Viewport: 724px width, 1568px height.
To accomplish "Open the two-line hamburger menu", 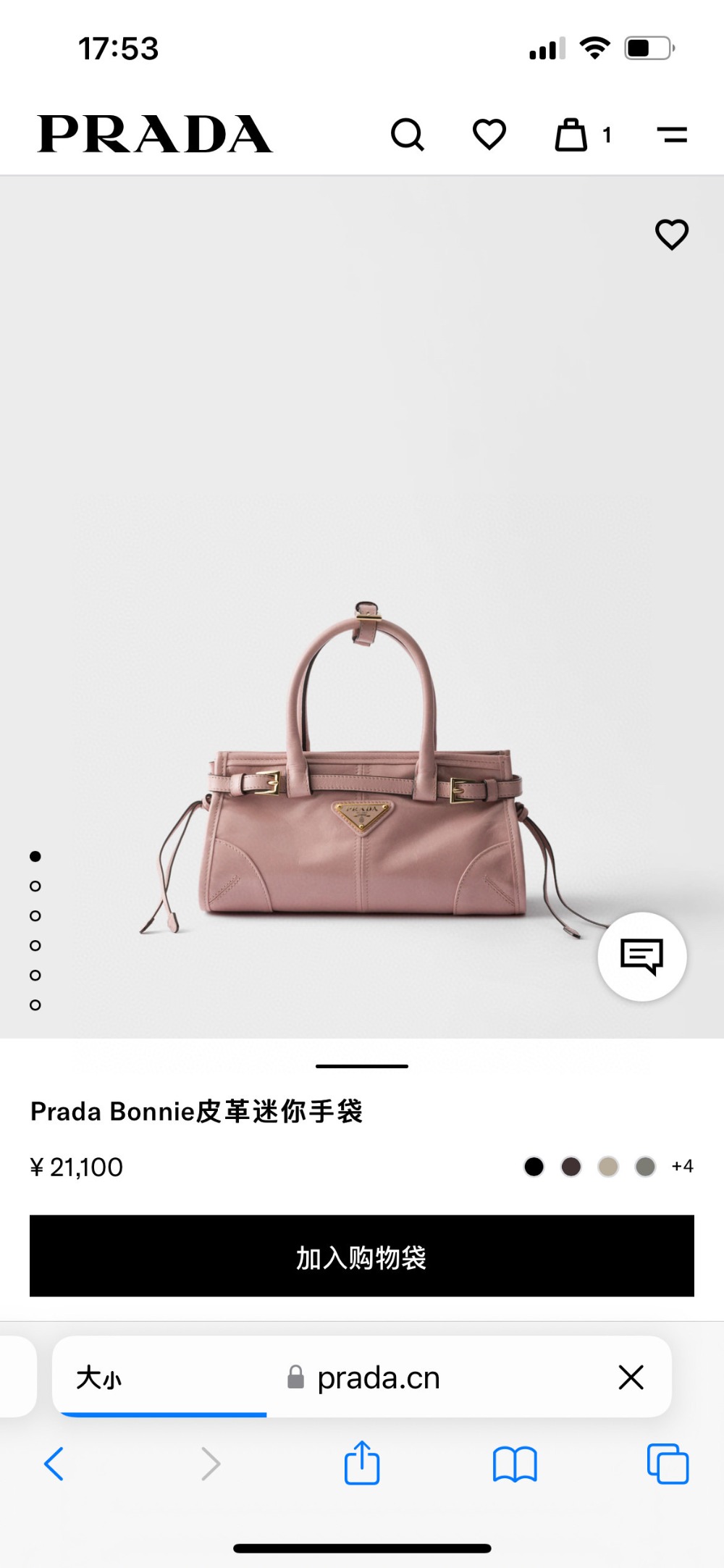I will click(672, 135).
